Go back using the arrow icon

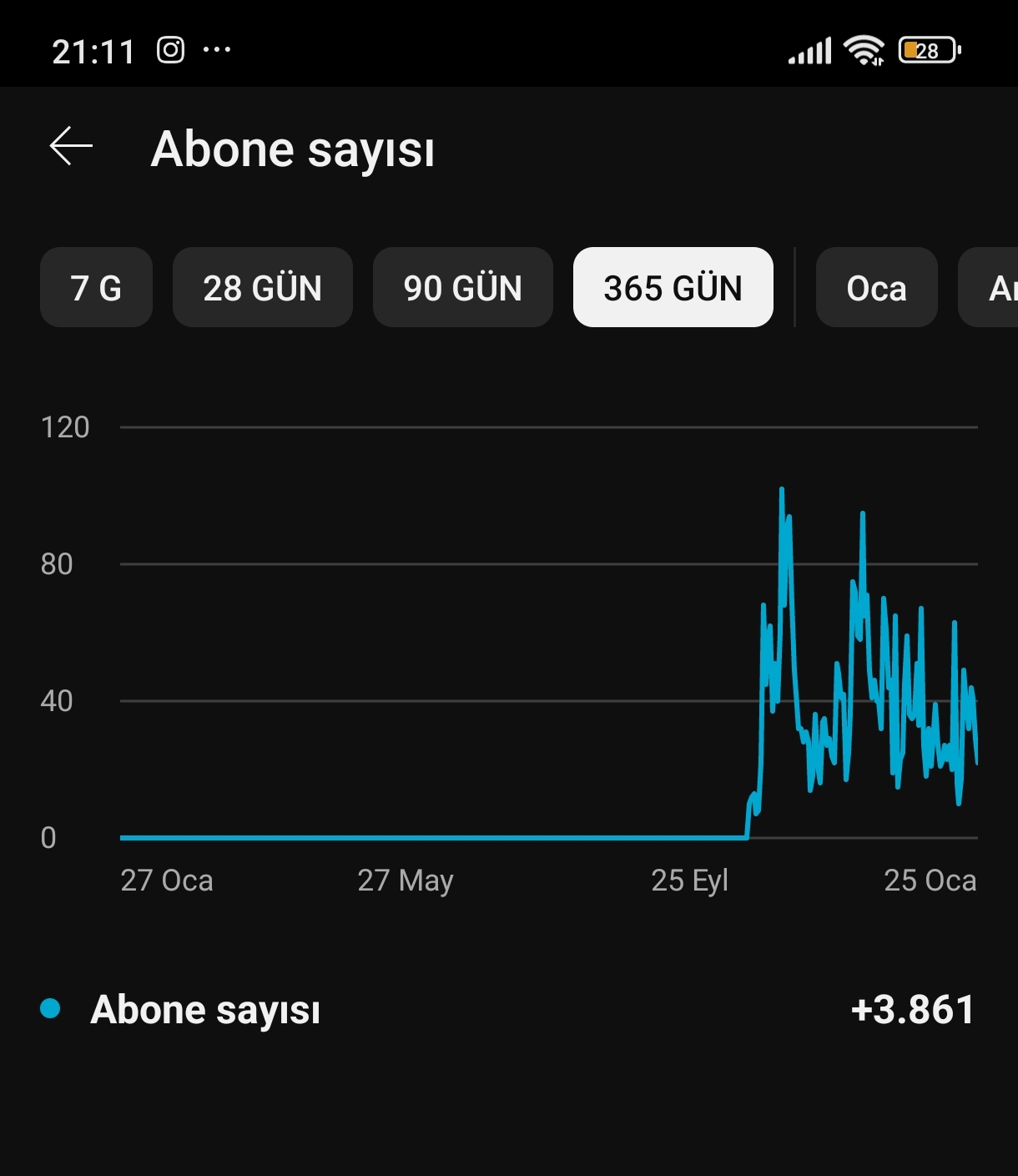[71, 147]
